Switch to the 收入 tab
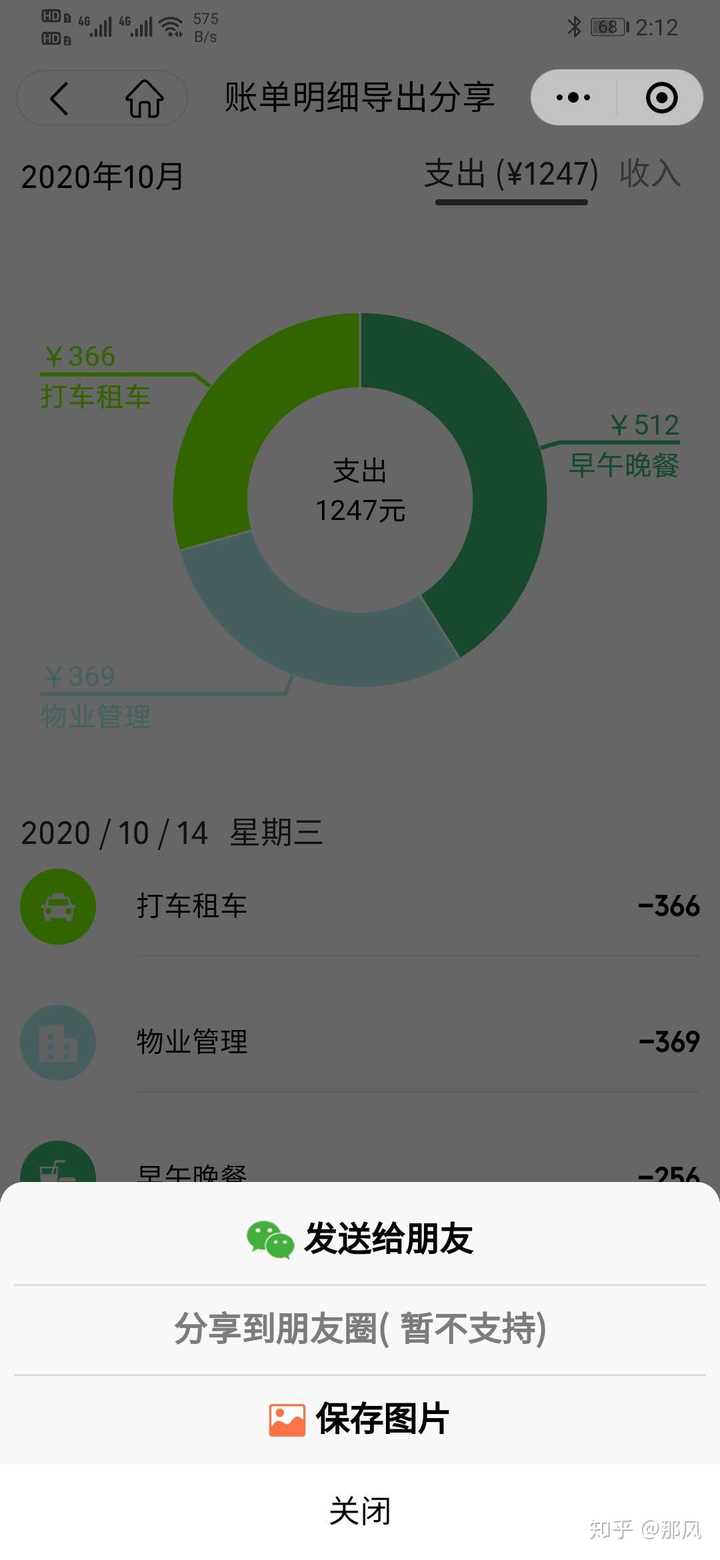Image resolution: width=720 pixels, height=1560 pixels. [650, 172]
